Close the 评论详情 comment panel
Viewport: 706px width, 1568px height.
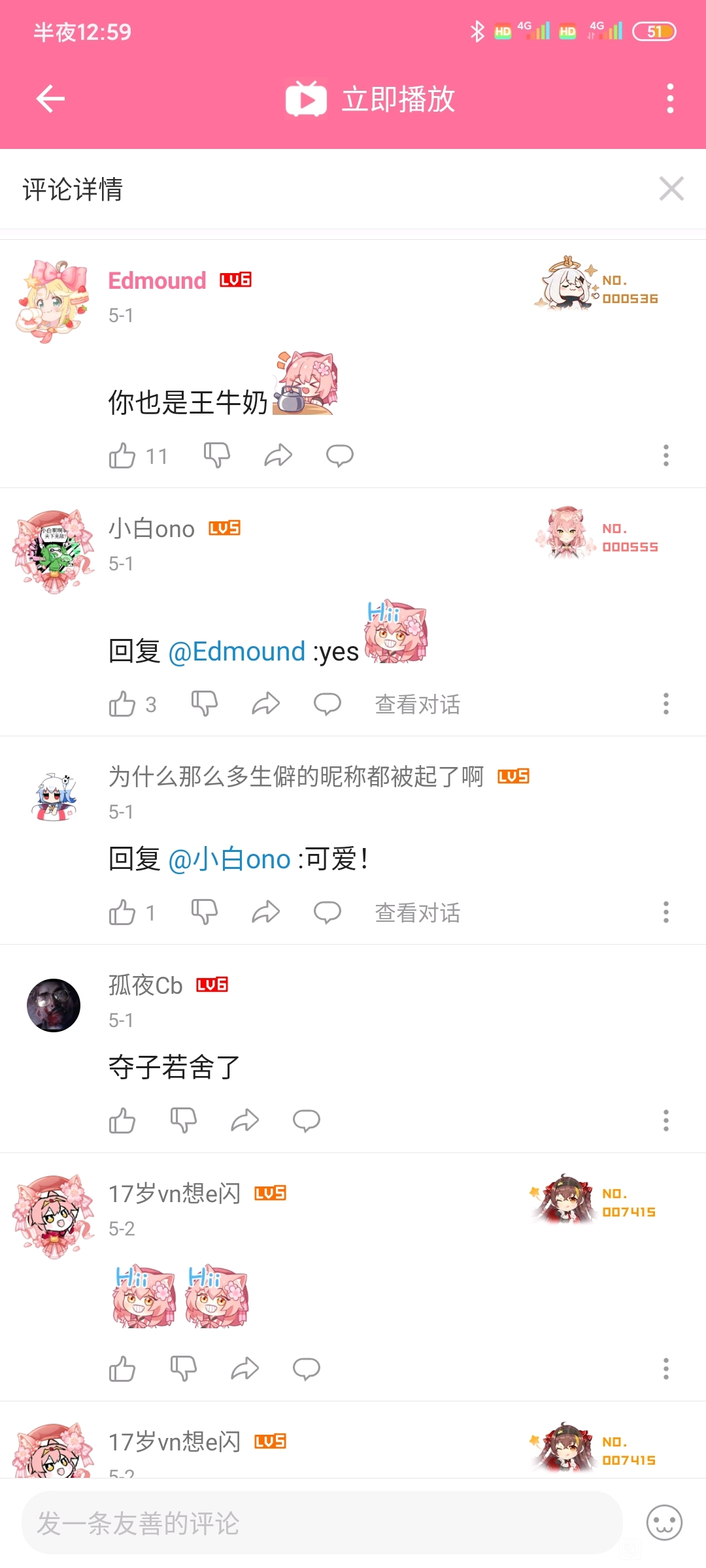click(671, 189)
